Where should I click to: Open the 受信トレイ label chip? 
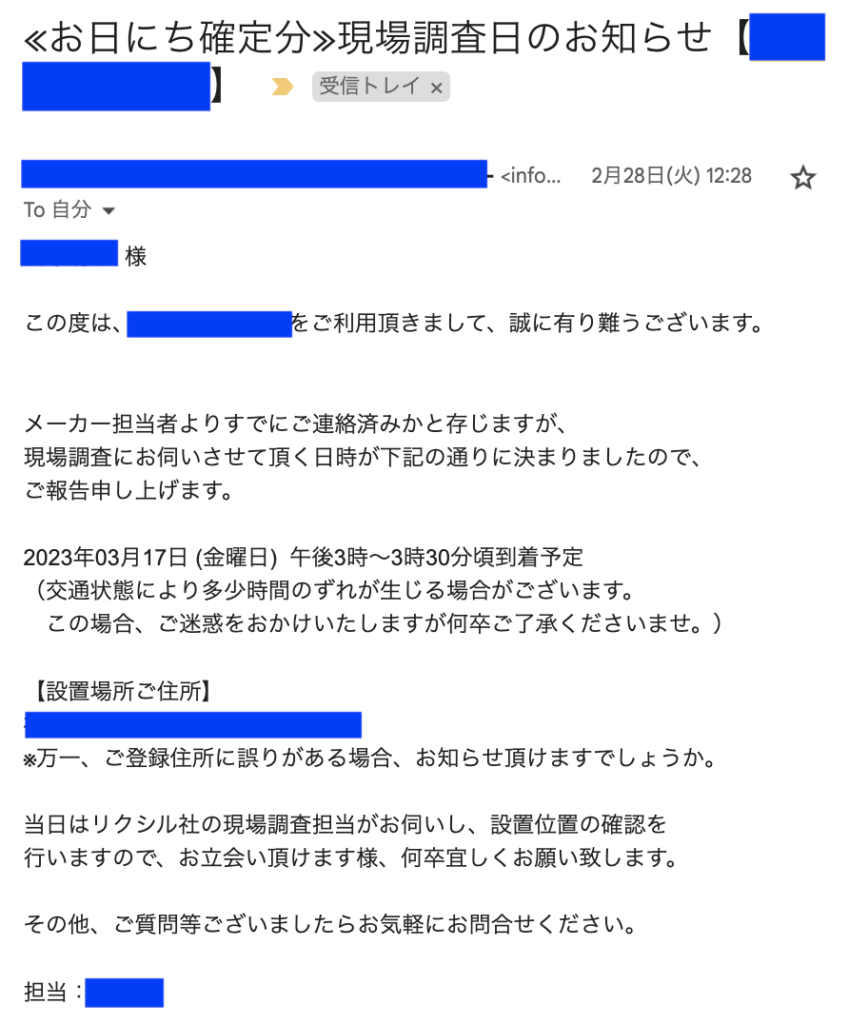369,87
